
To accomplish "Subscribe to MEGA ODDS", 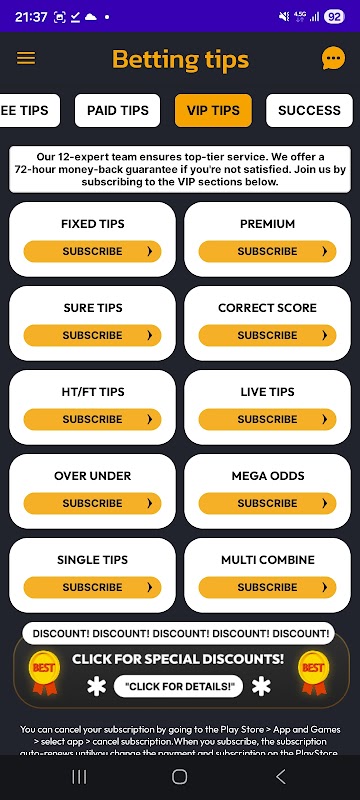I will coord(267,503).
